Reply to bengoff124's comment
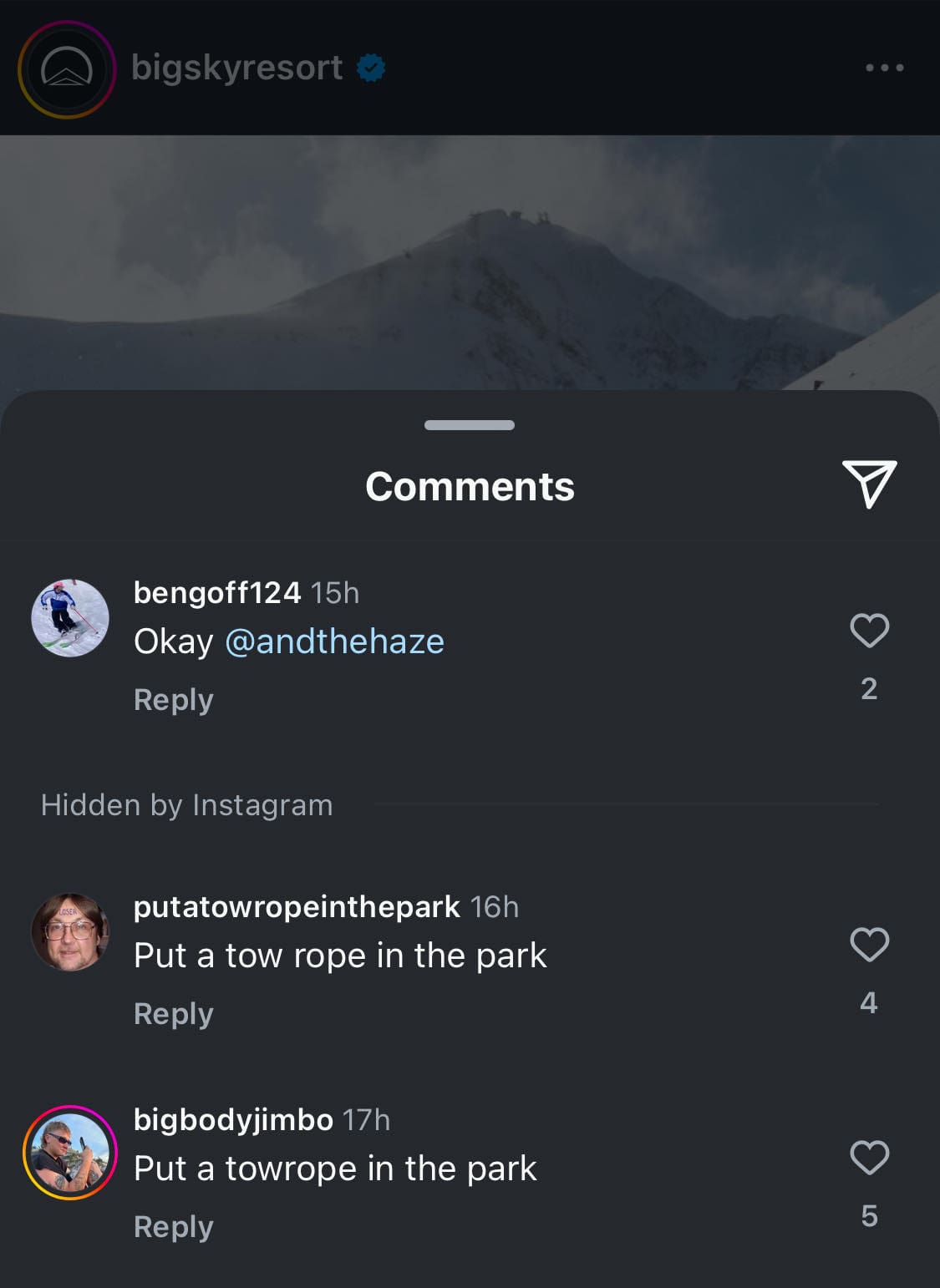Screen dimensions: 940x1288 [x=173, y=699]
